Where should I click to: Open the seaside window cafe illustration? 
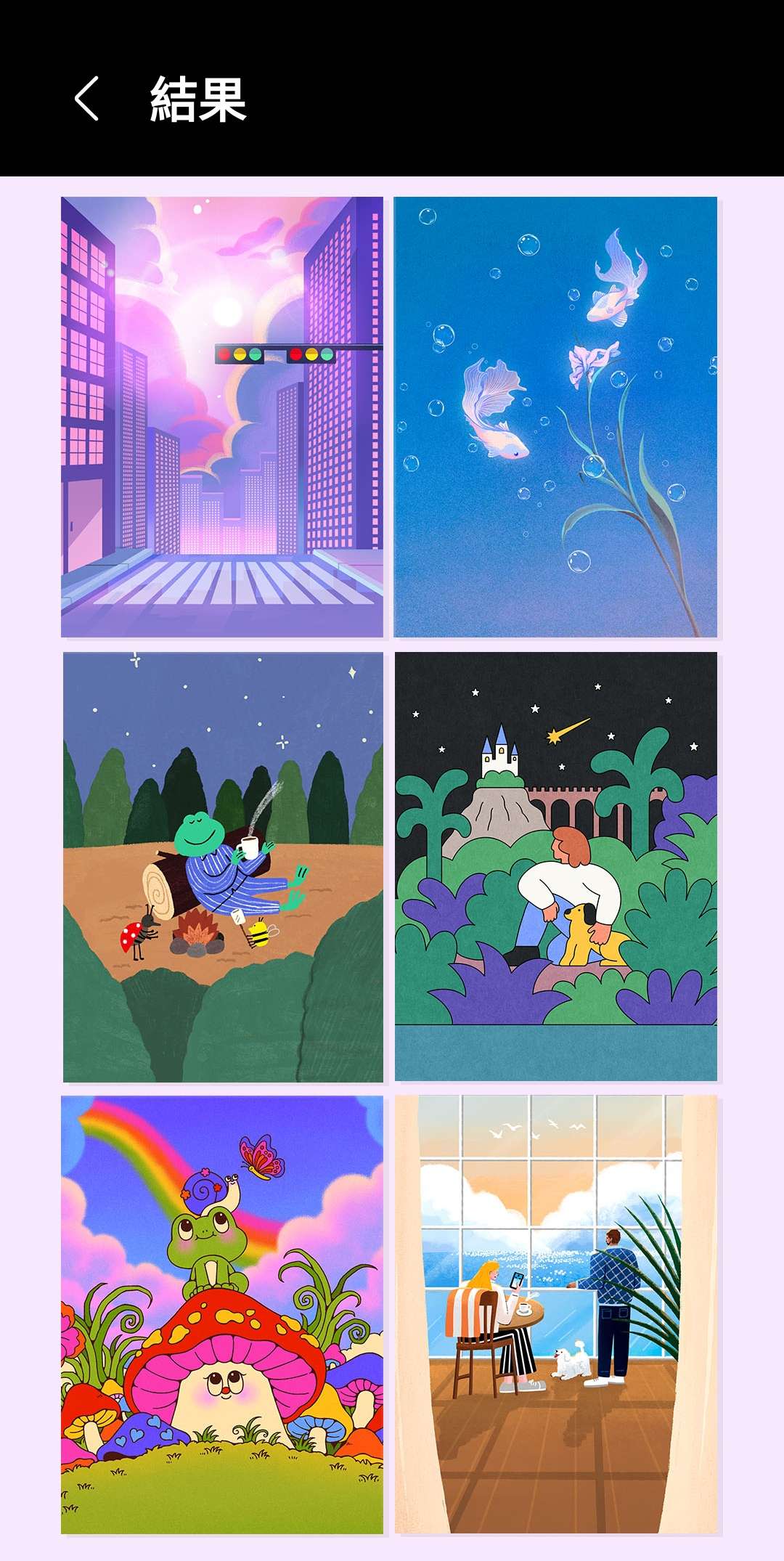[x=555, y=1314]
